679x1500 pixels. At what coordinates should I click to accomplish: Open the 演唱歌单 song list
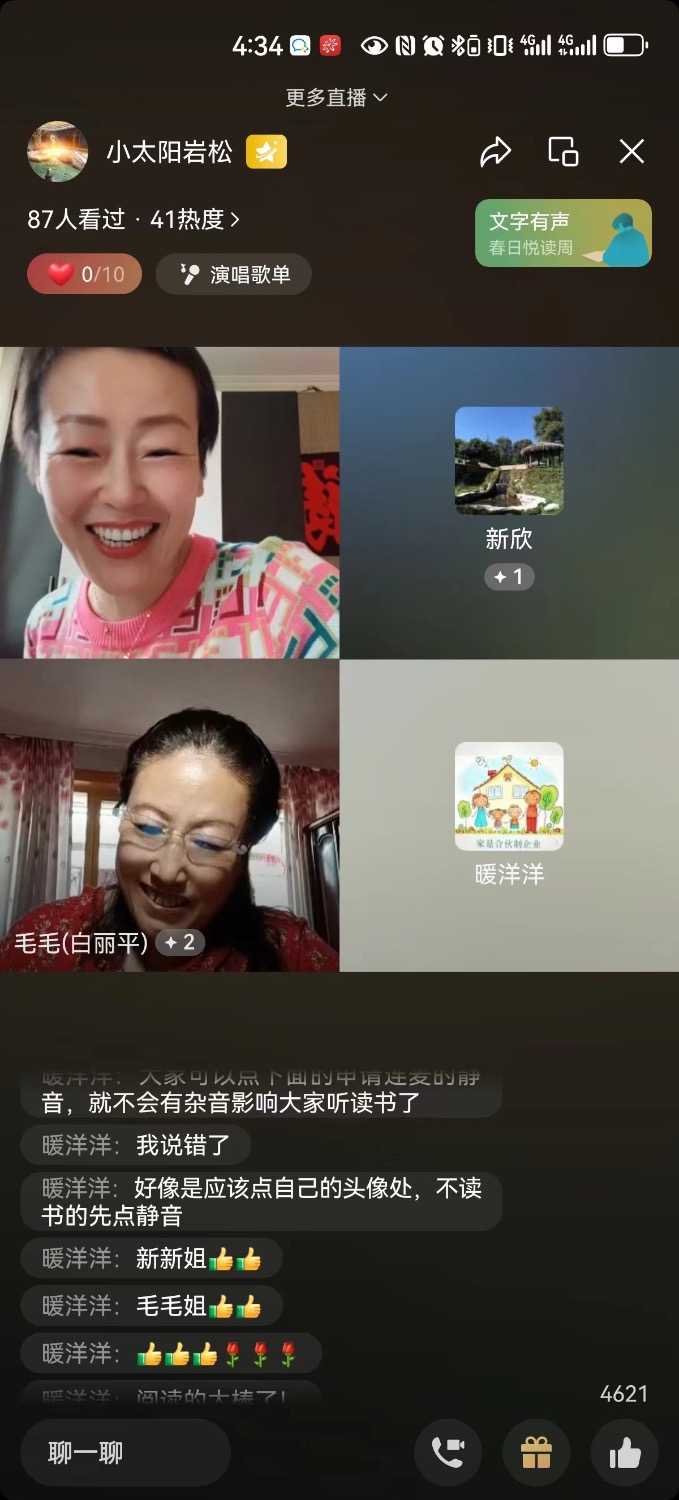233,274
